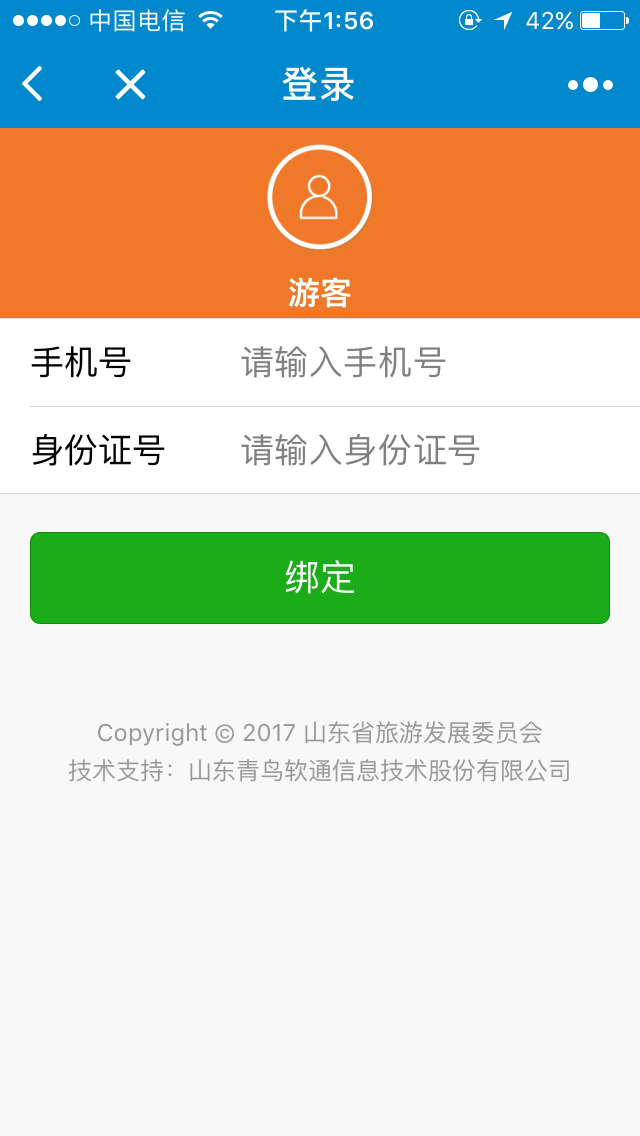Tap the 手机号 phone number field

pos(425,362)
